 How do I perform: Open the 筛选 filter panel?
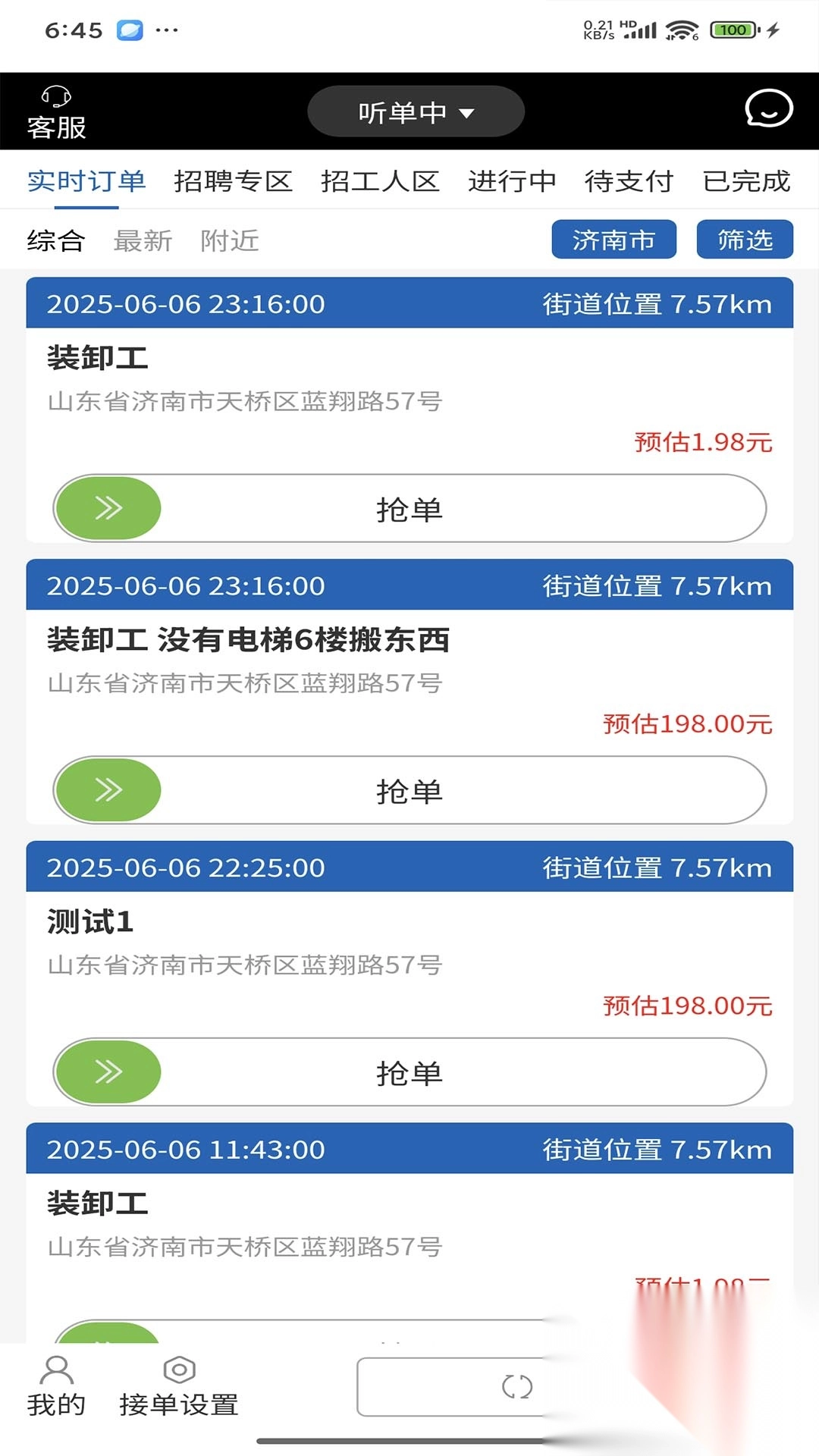[x=744, y=240]
